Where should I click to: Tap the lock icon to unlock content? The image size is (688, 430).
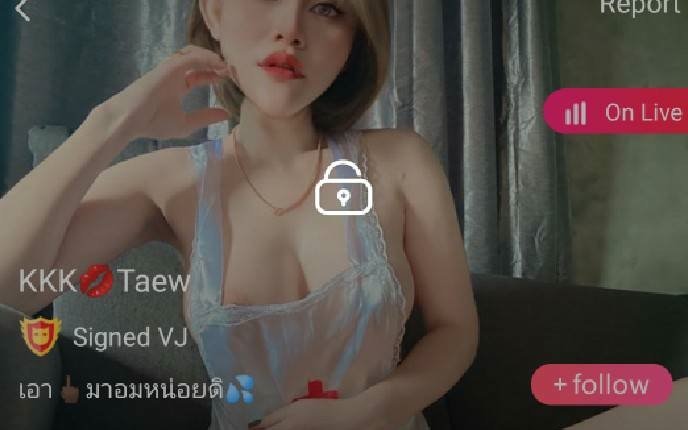pyautogui.click(x=343, y=187)
